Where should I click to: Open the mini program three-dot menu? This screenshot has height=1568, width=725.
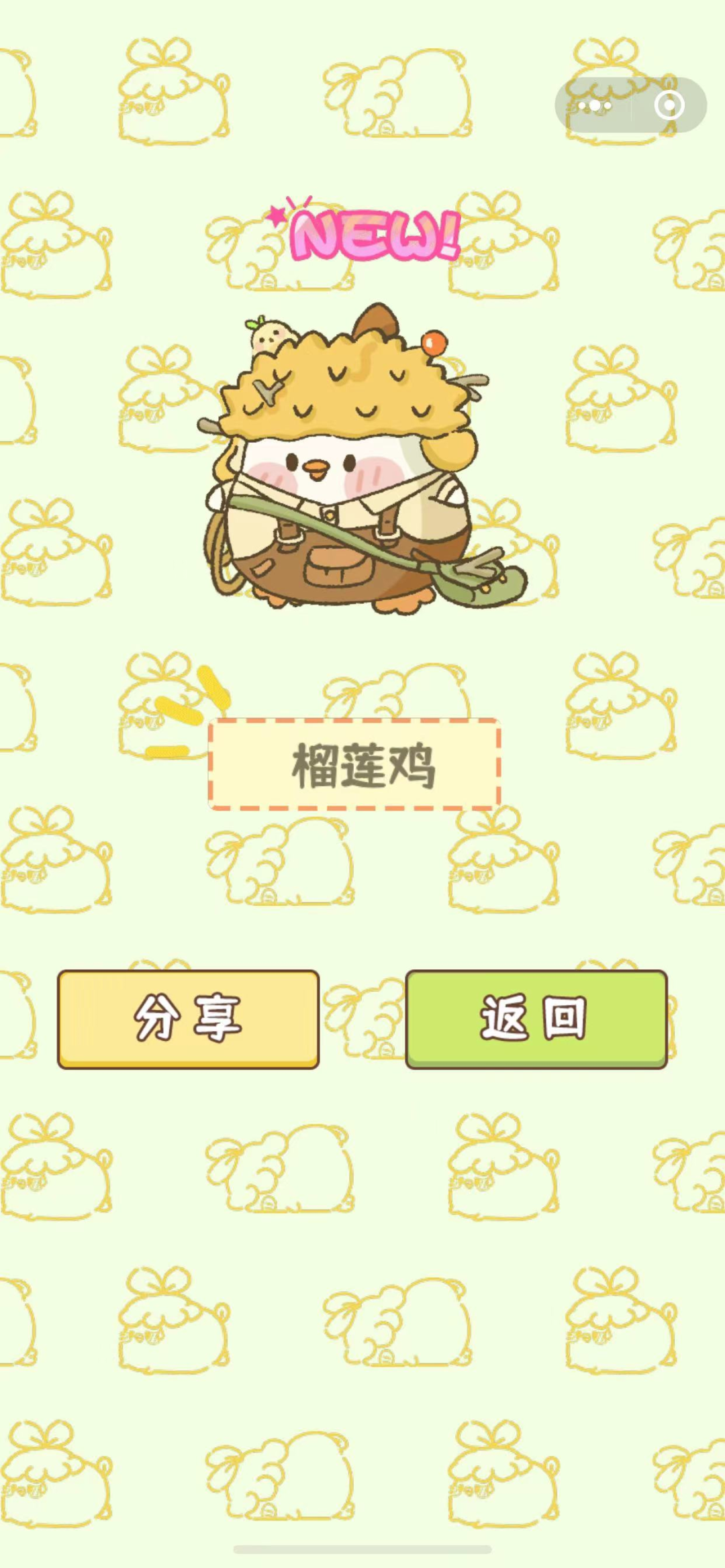(595, 105)
